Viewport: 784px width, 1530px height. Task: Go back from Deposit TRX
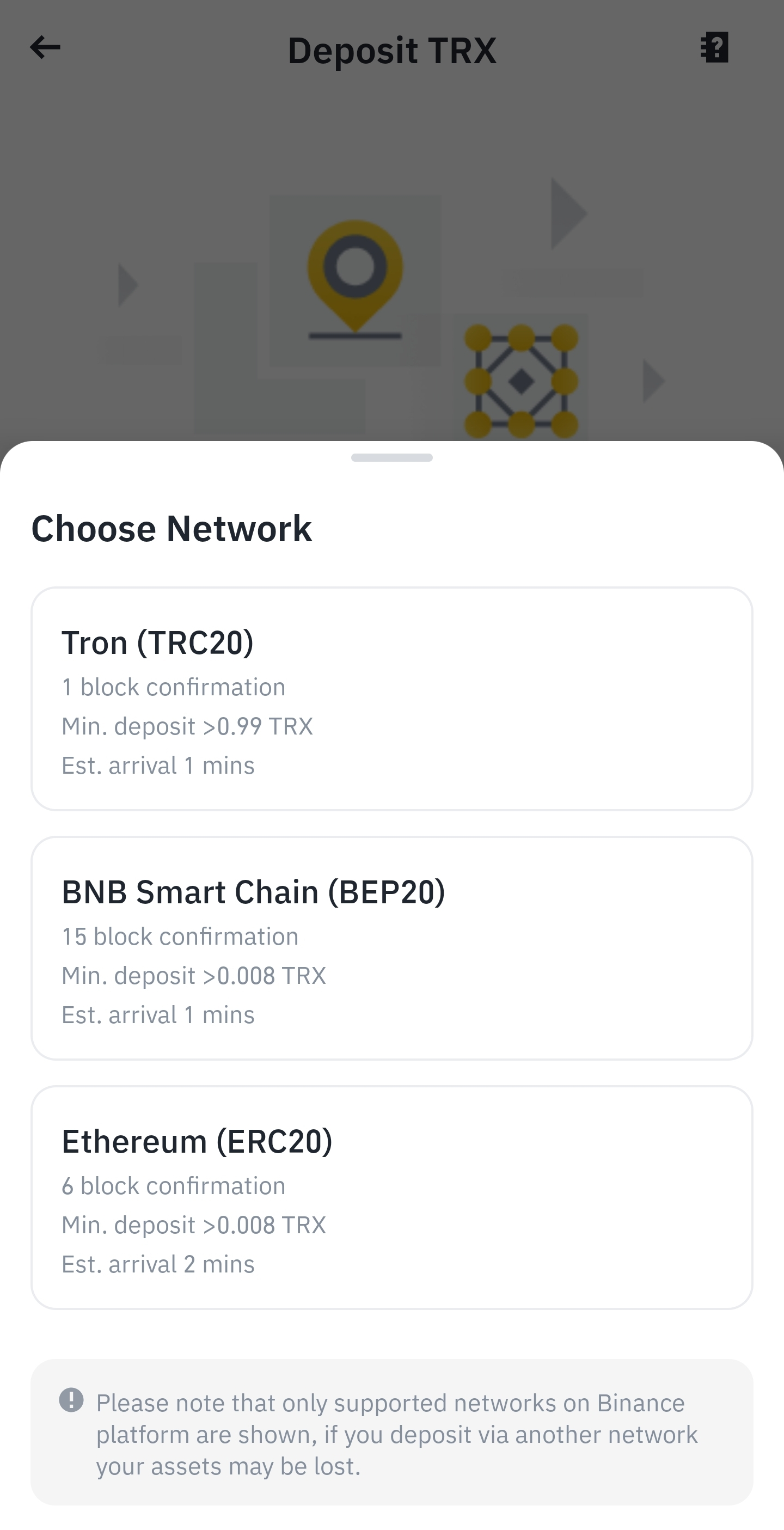(45, 47)
